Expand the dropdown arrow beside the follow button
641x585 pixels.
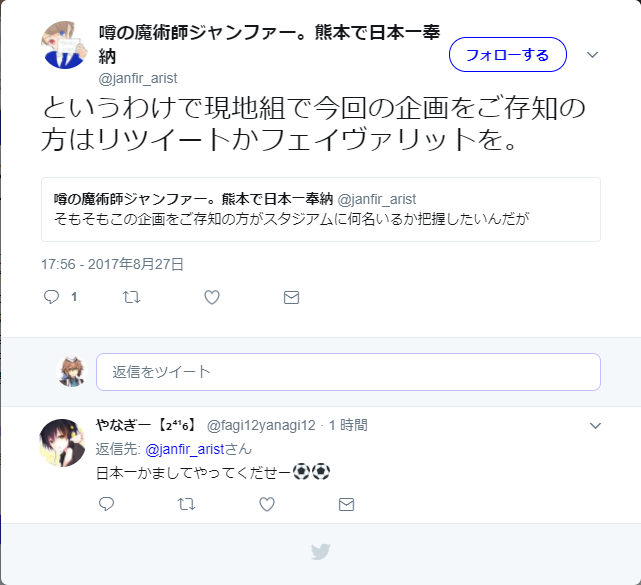point(592,55)
